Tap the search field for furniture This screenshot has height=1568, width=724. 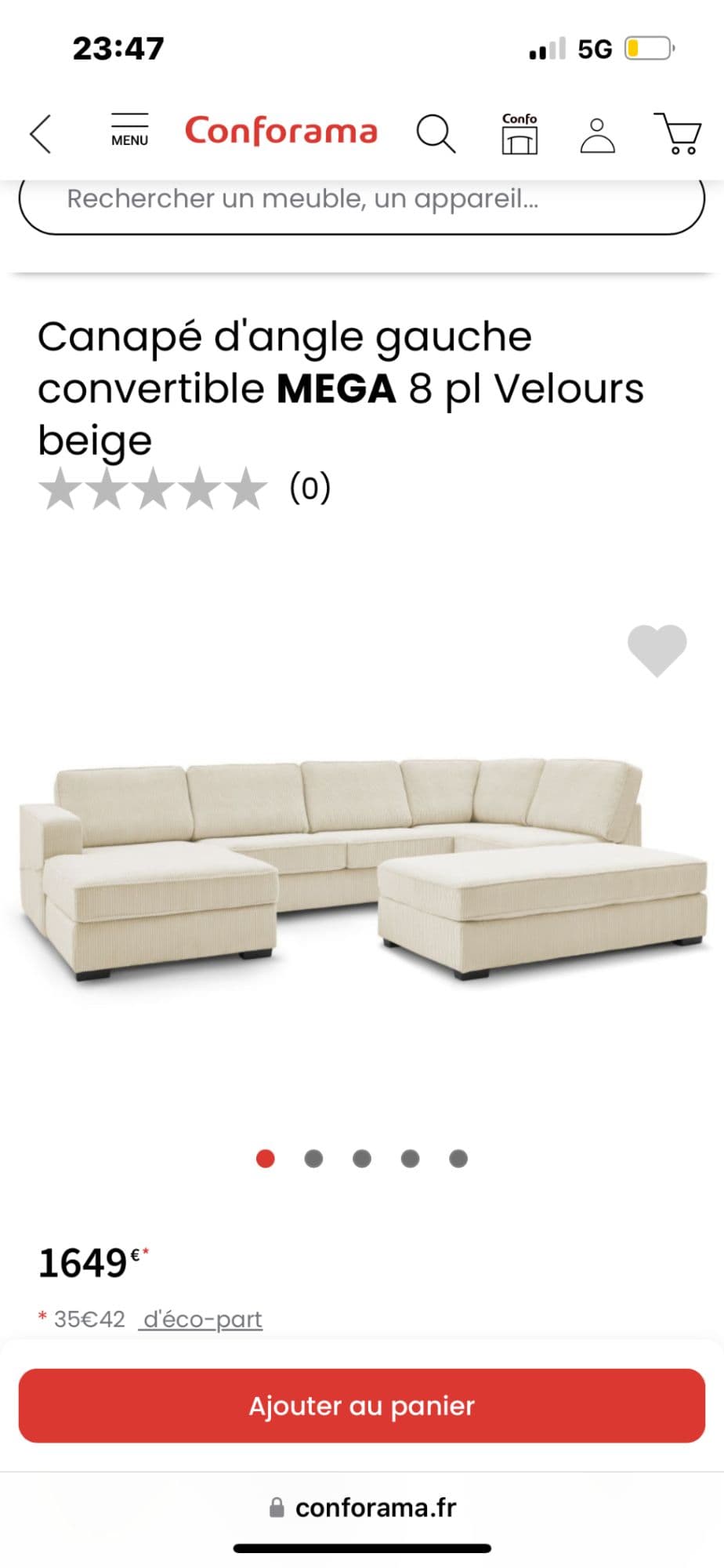point(360,200)
